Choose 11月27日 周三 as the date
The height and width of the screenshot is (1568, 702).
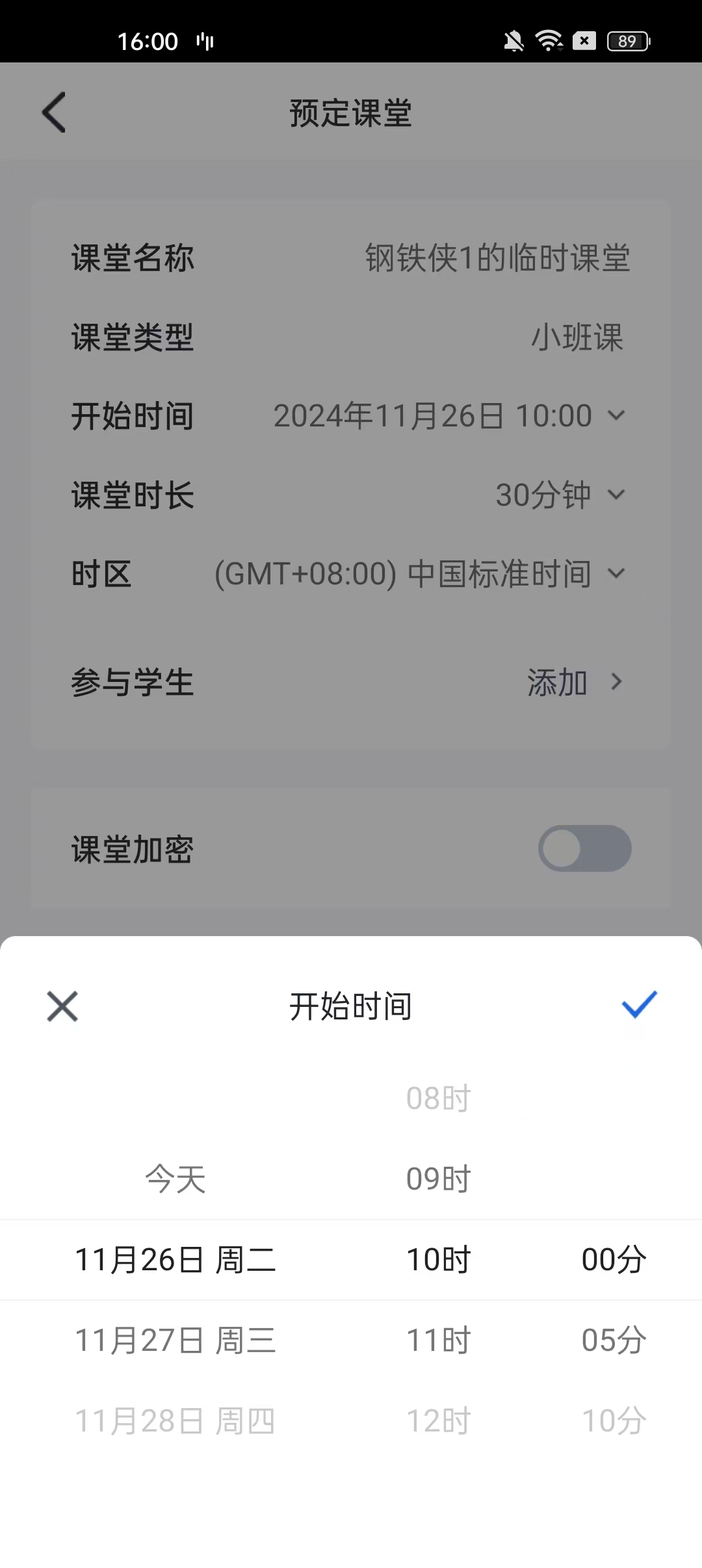click(175, 1340)
